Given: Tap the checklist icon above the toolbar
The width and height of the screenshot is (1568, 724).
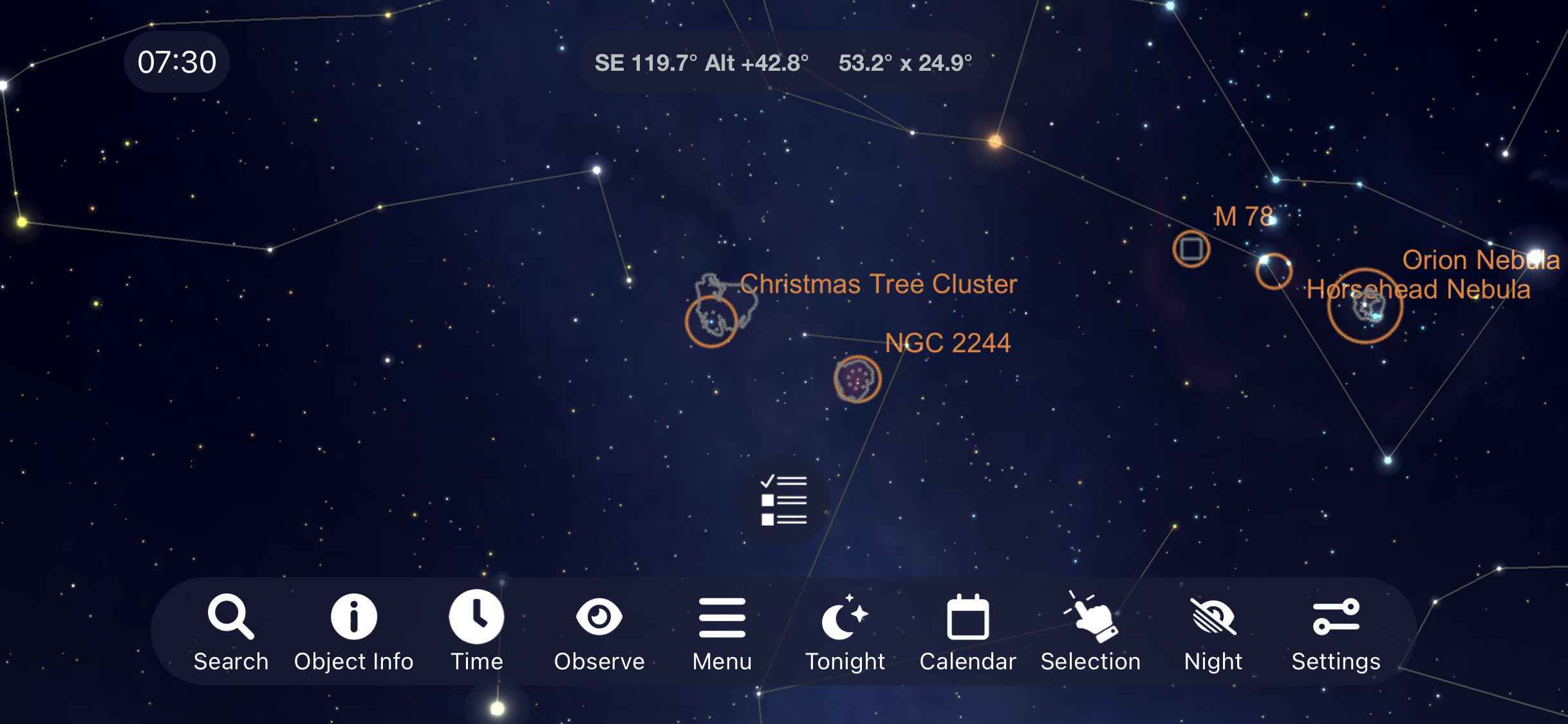Looking at the screenshot, I should click(x=784, y=500).
